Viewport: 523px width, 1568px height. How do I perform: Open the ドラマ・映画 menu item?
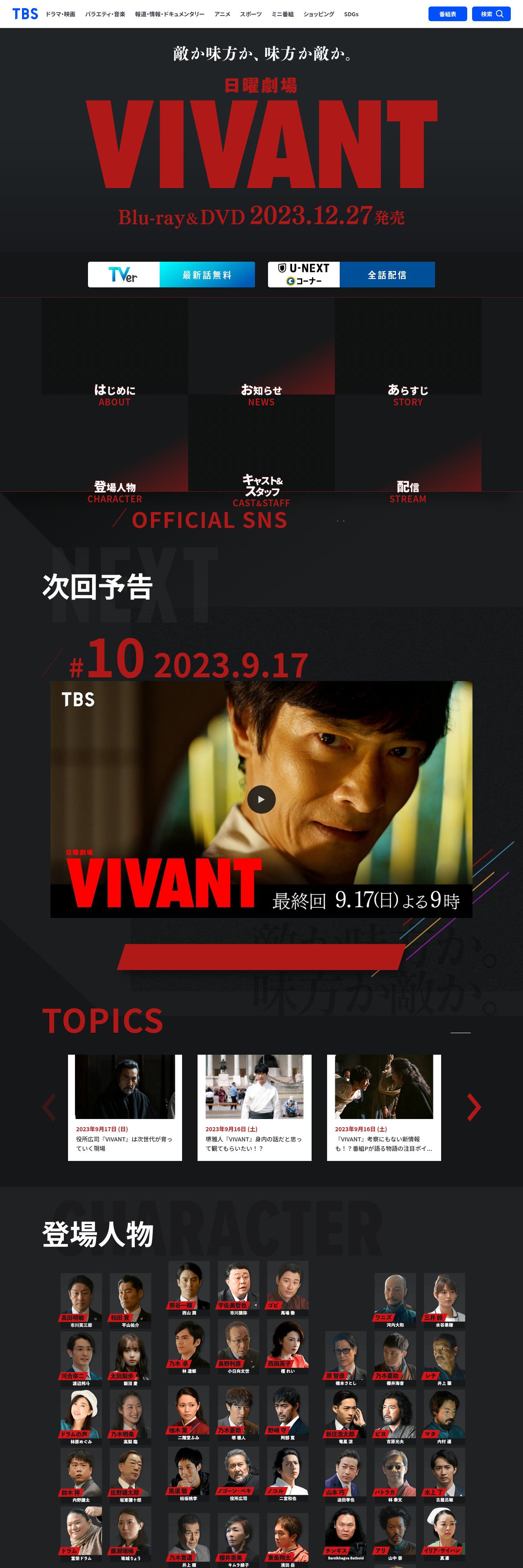60,14
